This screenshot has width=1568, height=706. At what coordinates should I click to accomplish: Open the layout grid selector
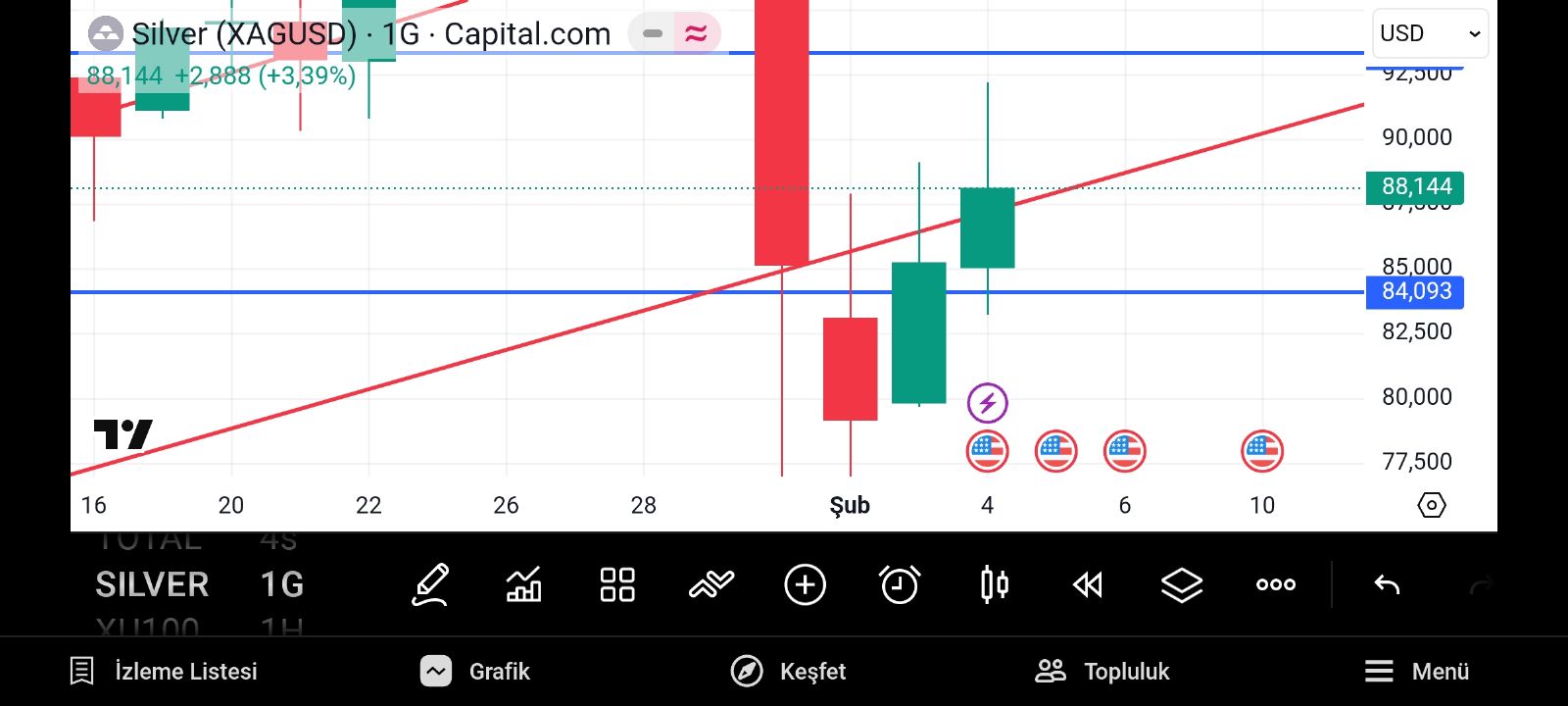coord(617,585)
